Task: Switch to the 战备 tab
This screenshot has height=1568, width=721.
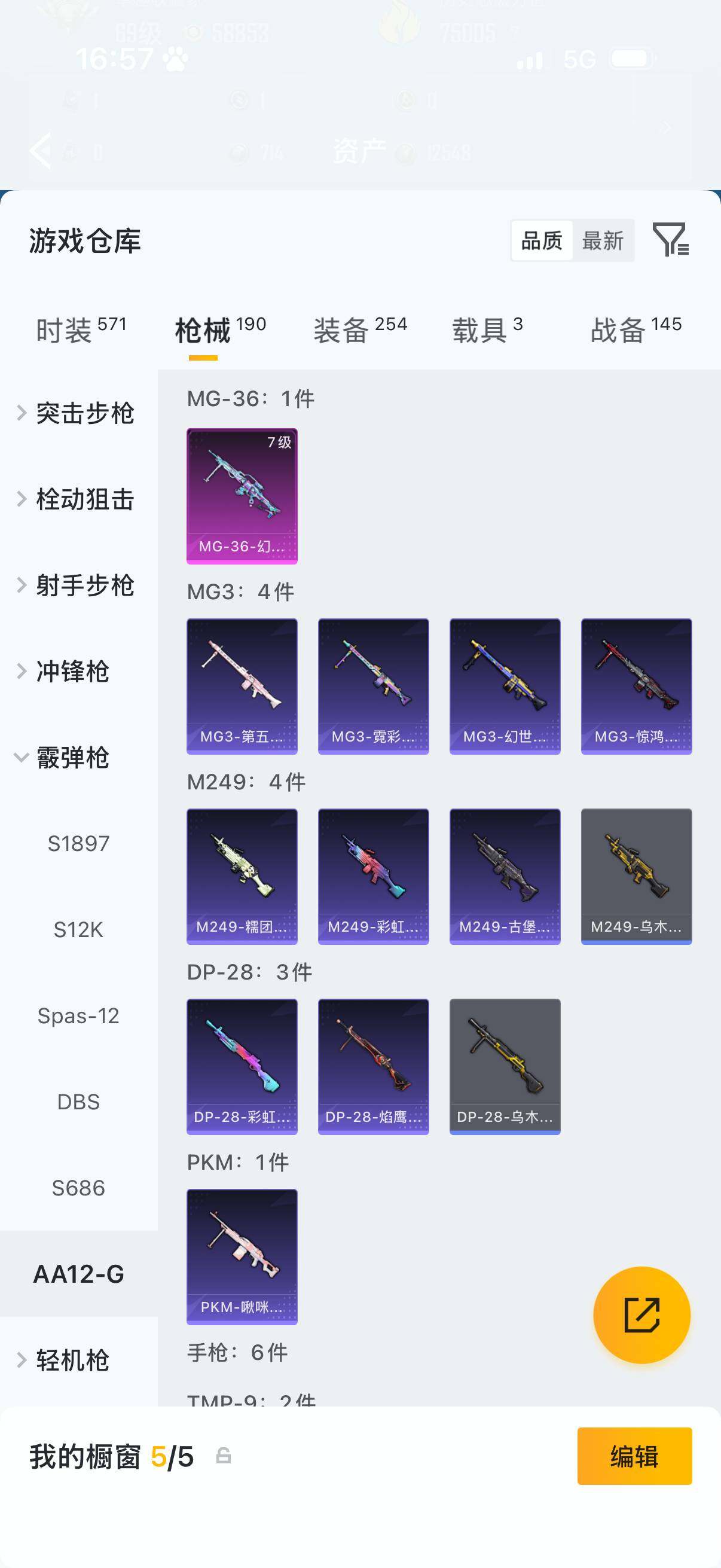Action: (636, 331)
